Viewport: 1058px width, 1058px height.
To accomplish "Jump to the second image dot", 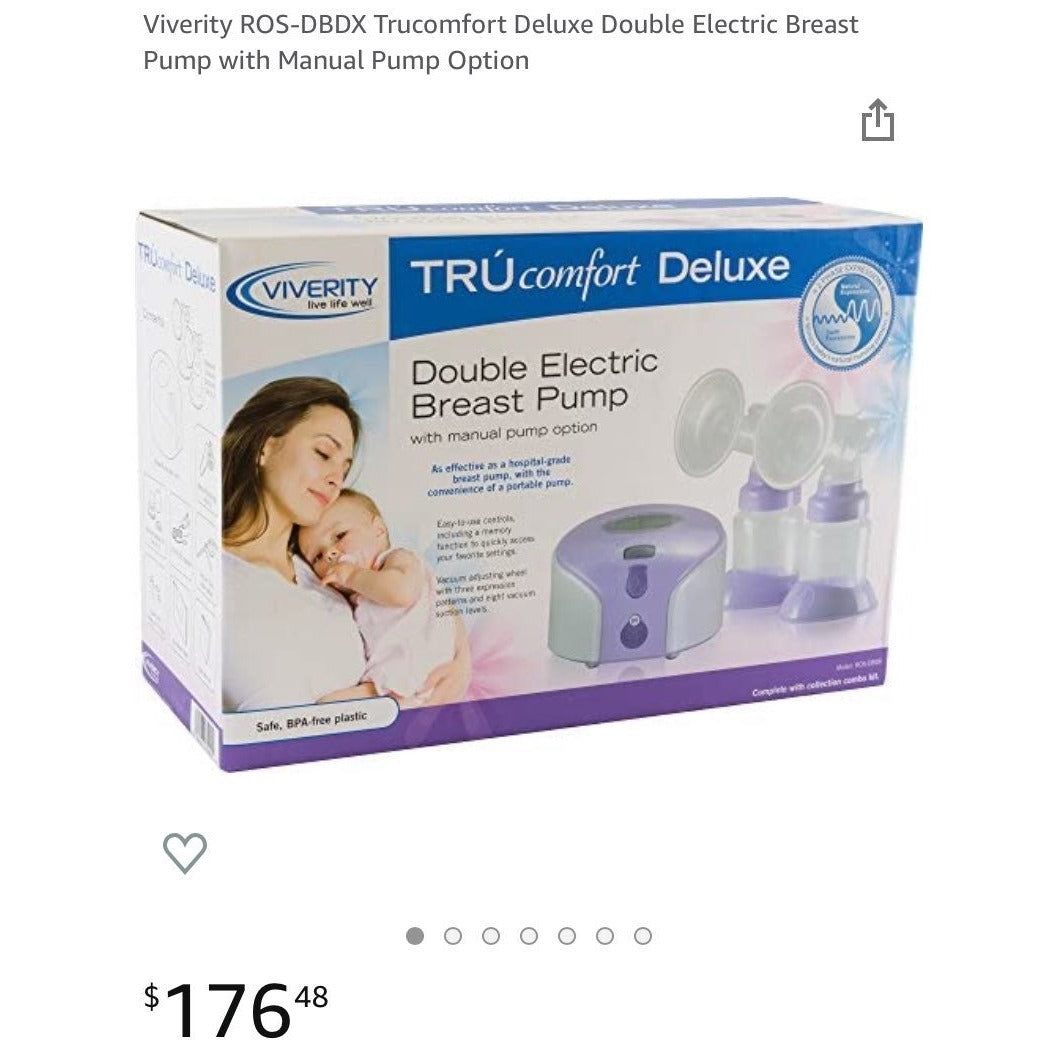I will [x=453, y=936].
